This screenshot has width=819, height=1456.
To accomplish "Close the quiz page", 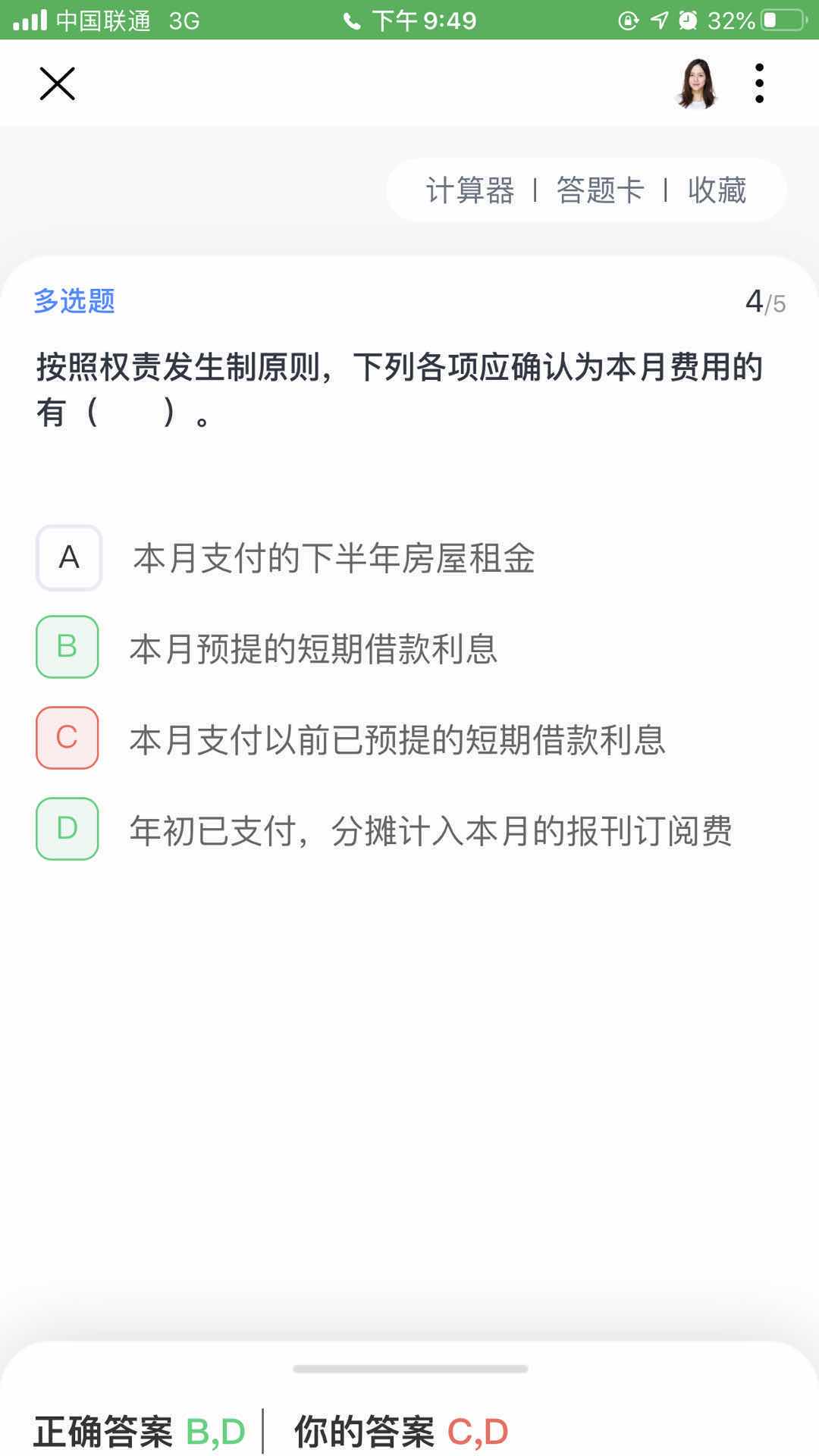I will point(57,83).
